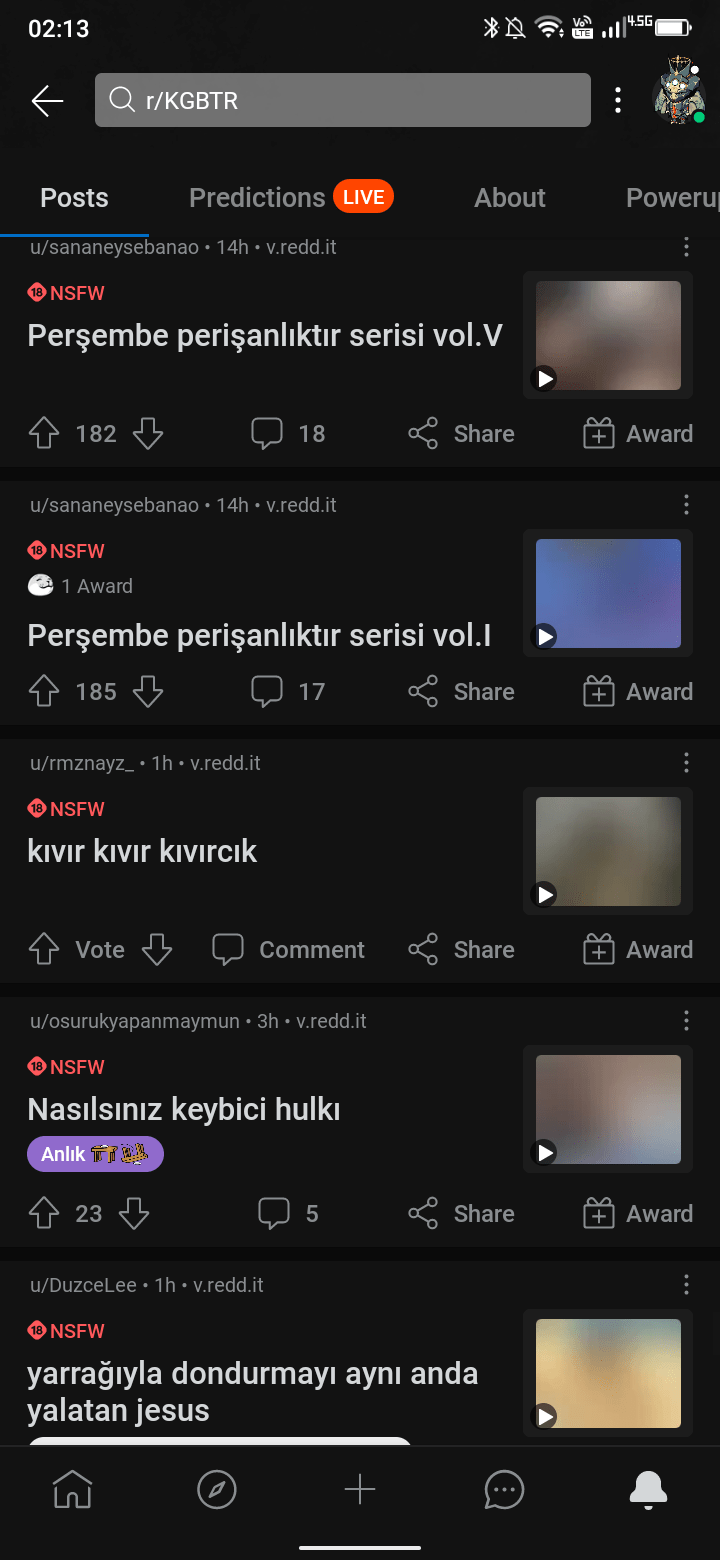
Task: Open u/DuzceLee's video thumbnail
Action: [608, 1373]
